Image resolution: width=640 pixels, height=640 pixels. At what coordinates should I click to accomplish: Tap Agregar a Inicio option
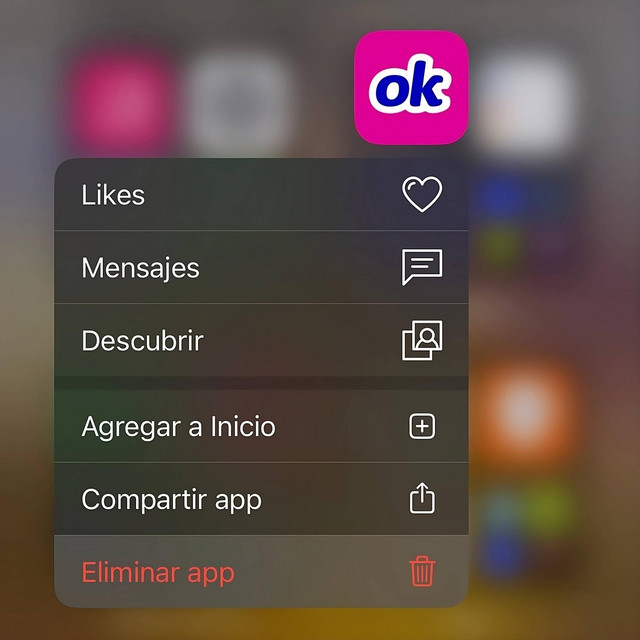pyautogui.click(x=260, y=427)
